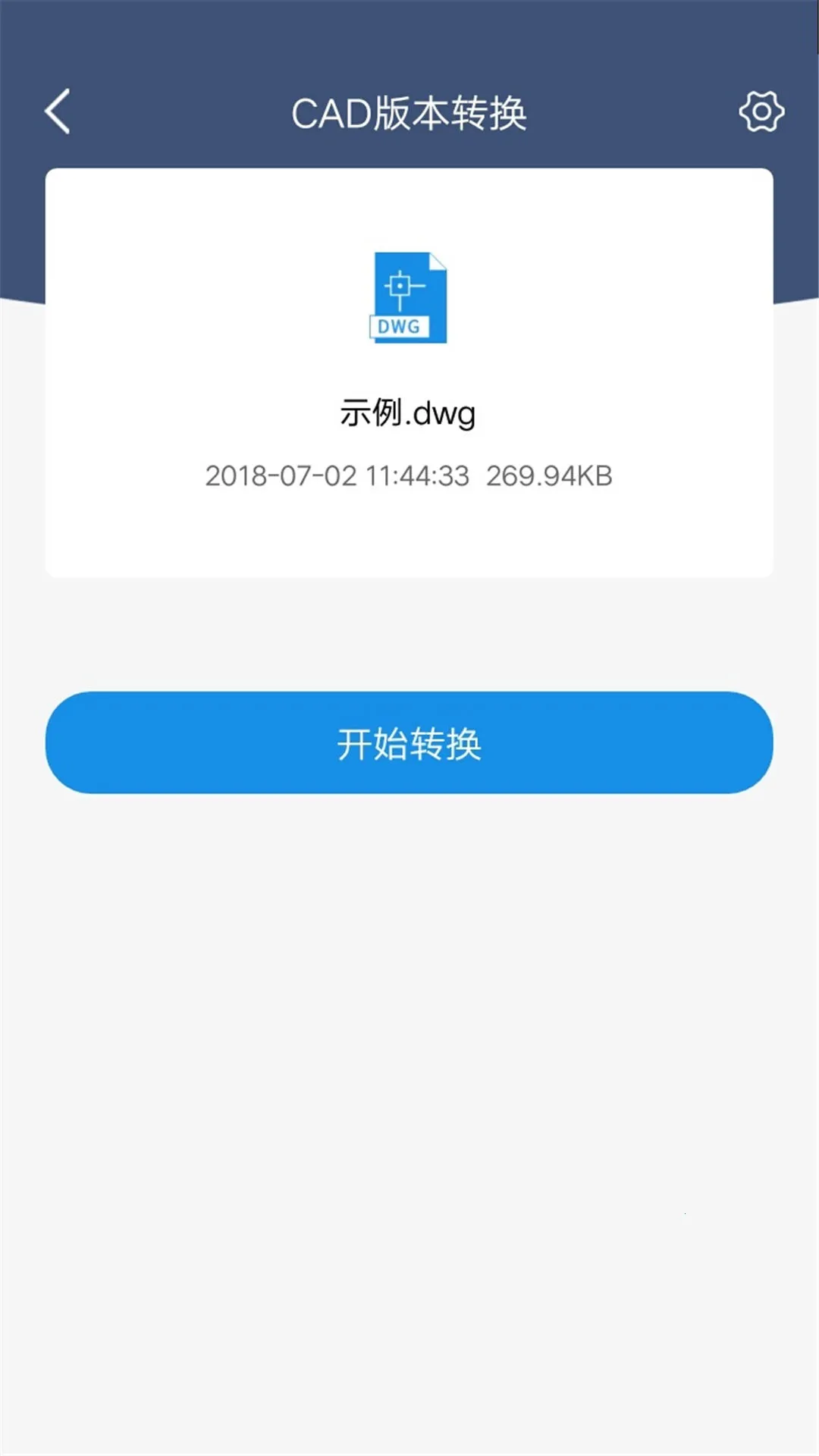Screen dimensions: 819x1456
Task: Open the 示例.dwg file card
Action: point(409,373)
